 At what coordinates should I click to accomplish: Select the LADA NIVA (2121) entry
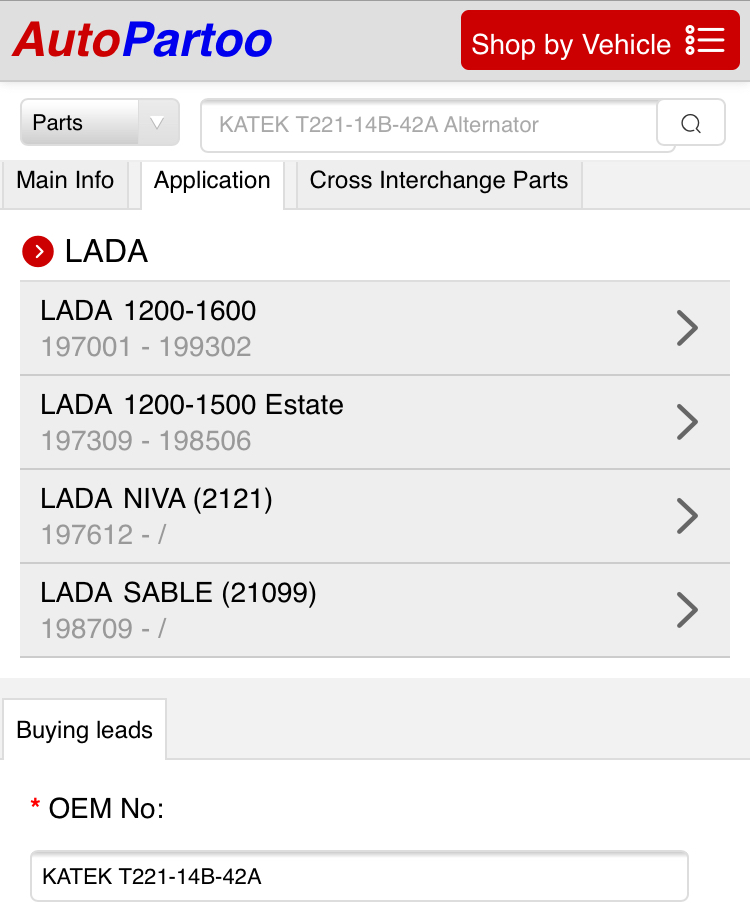[374, 516]
